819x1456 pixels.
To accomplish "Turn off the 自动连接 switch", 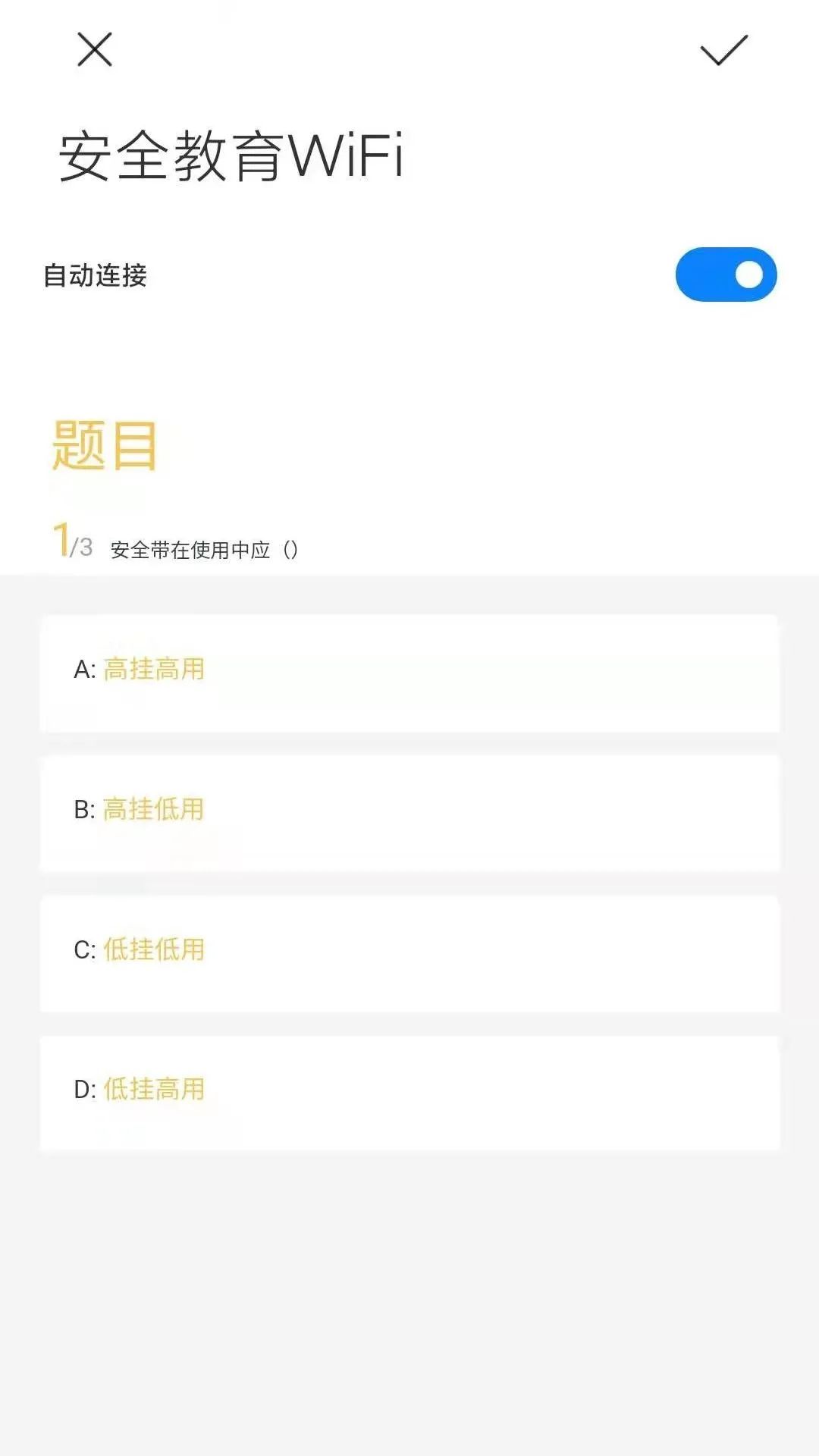I will [726, 275].
